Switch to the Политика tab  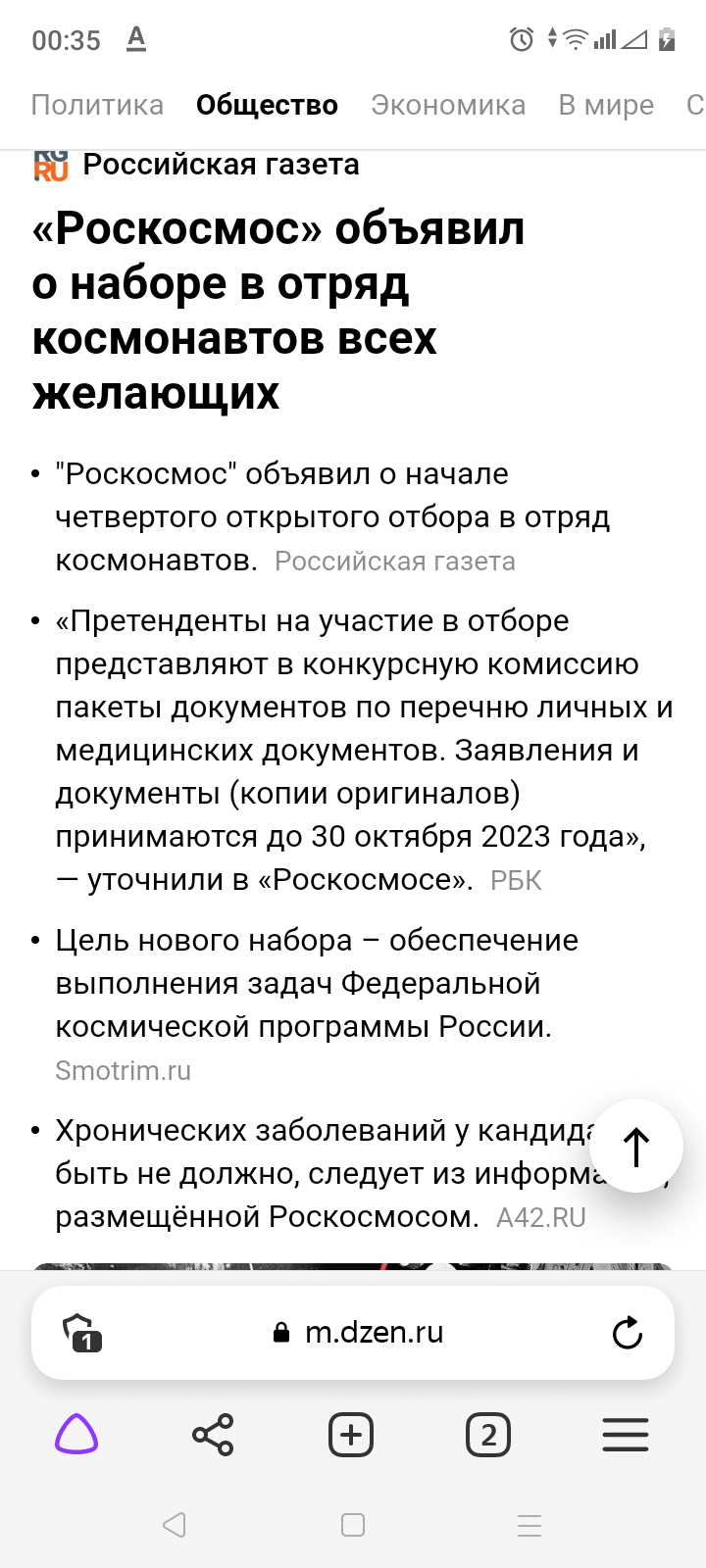97,105
